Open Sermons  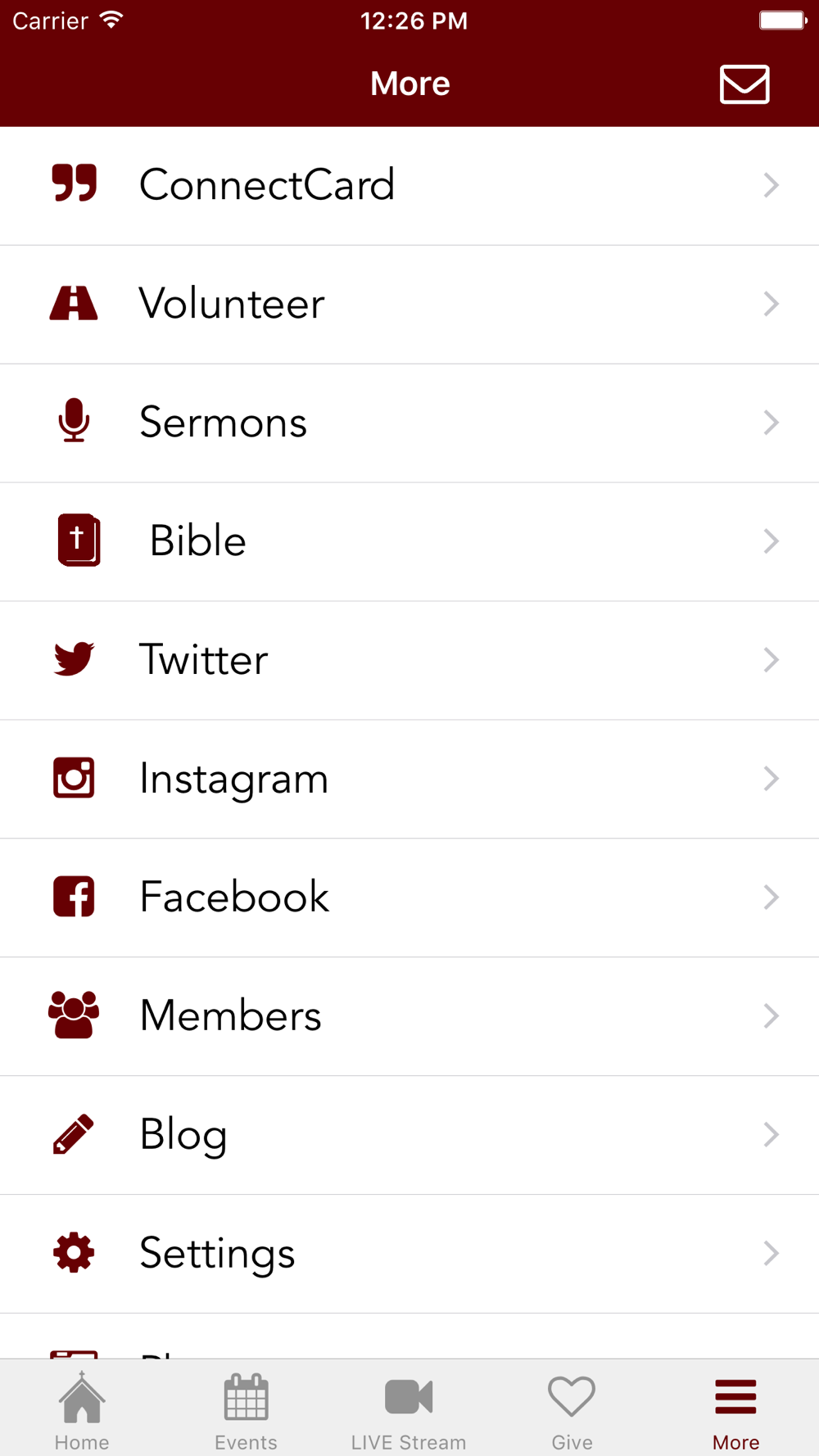pos(409,423)
